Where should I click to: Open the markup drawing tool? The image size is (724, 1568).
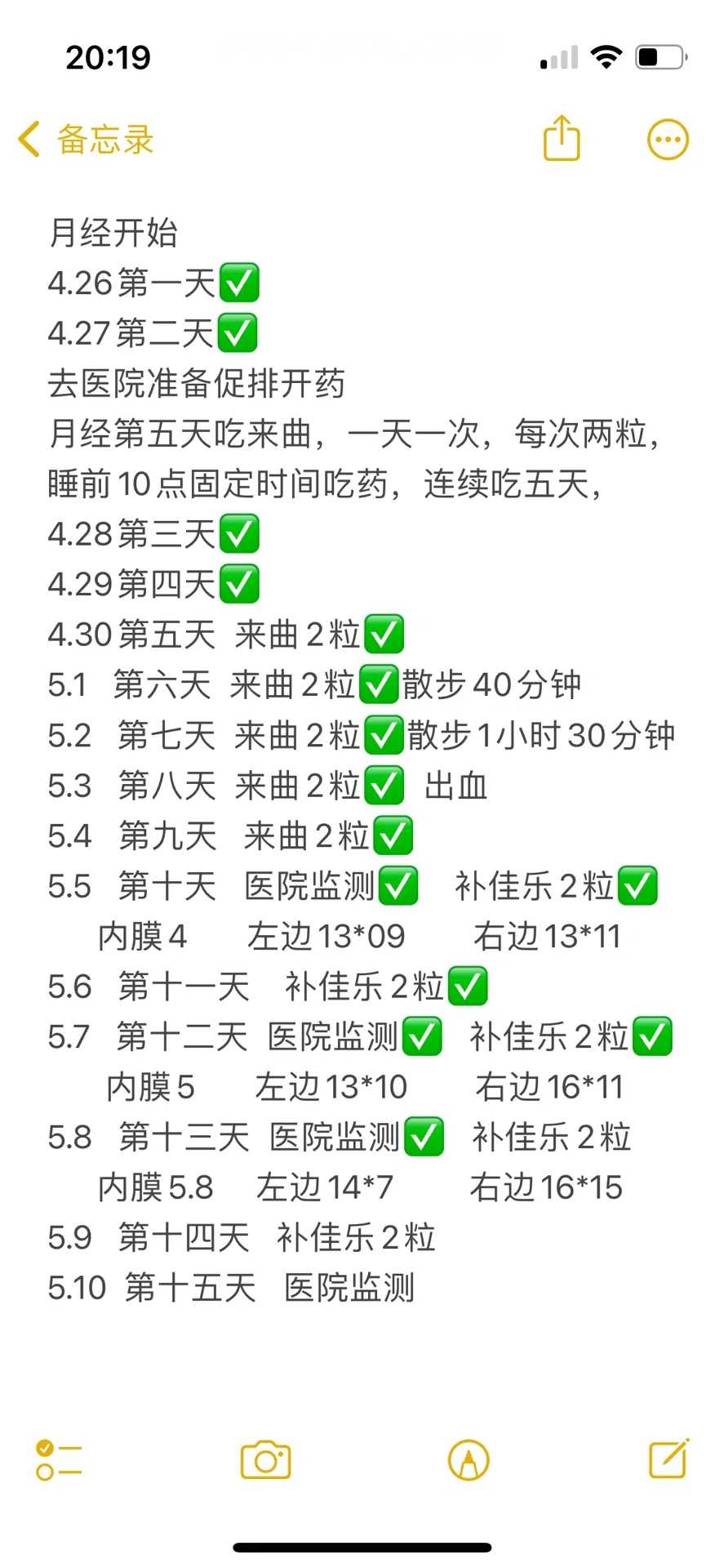pos(469,1460)
